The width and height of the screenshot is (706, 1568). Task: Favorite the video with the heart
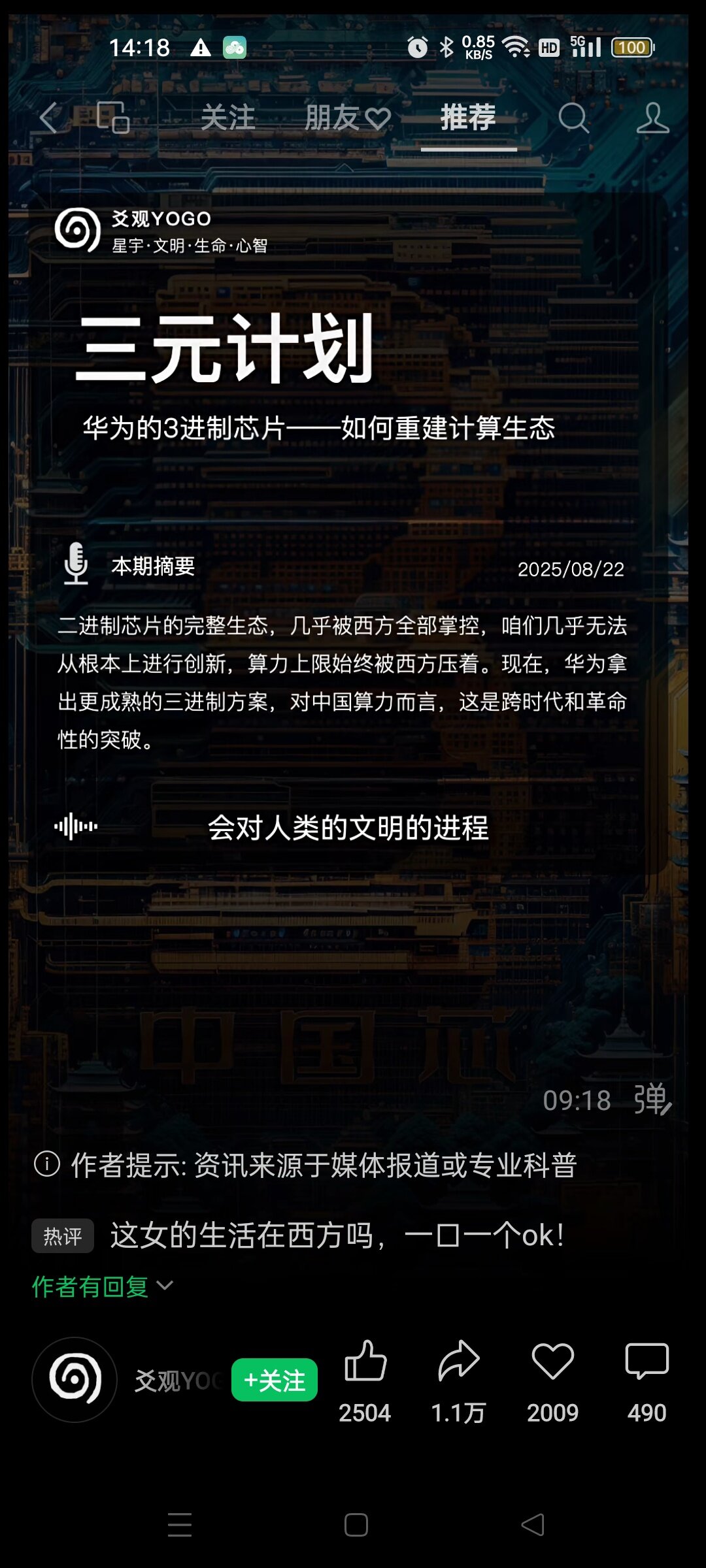[x=552, y=1362]
